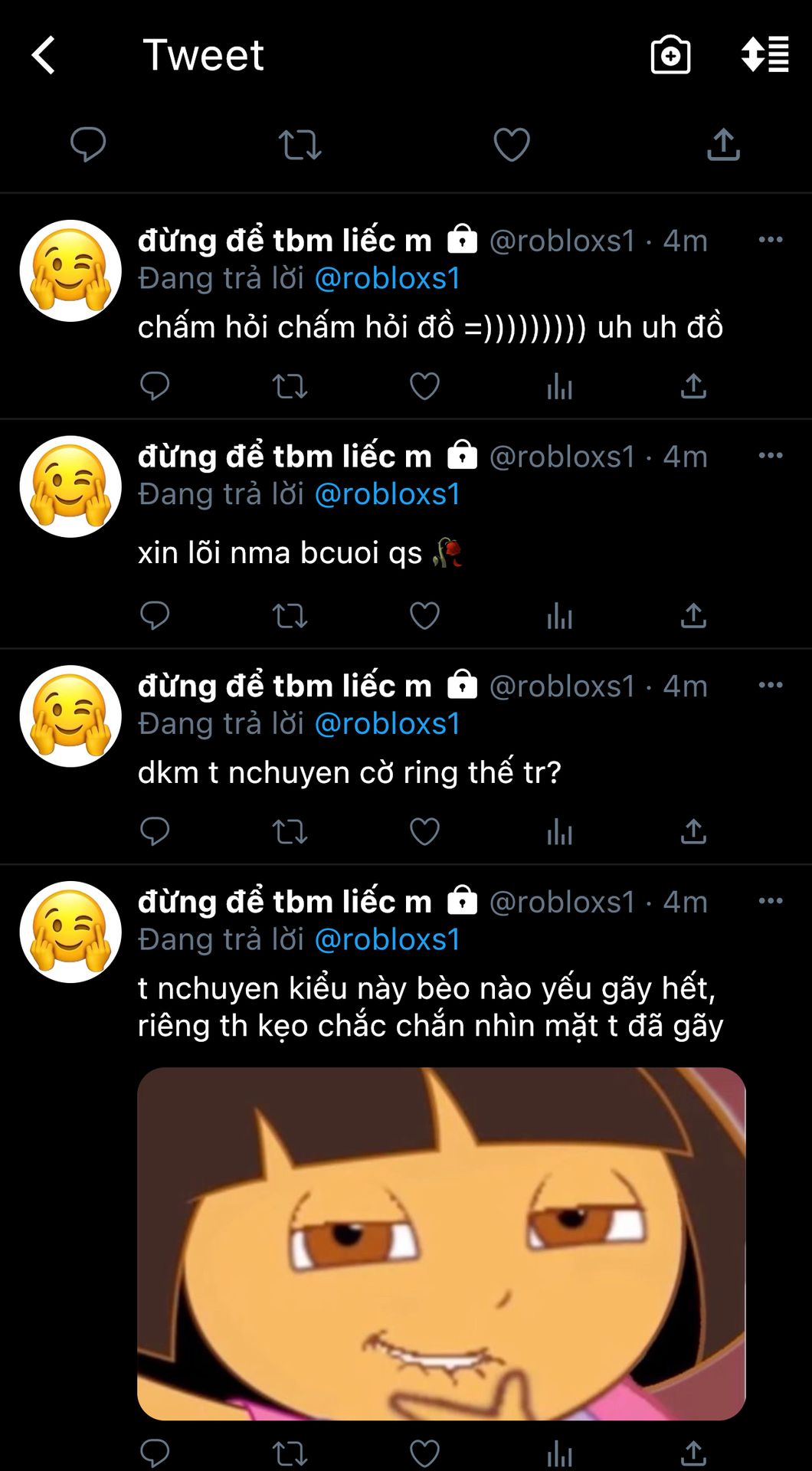Screen dimensions: 812x1471
Task: Like the 'dkm t nchuyen' tweet
Action: point(424,831)
